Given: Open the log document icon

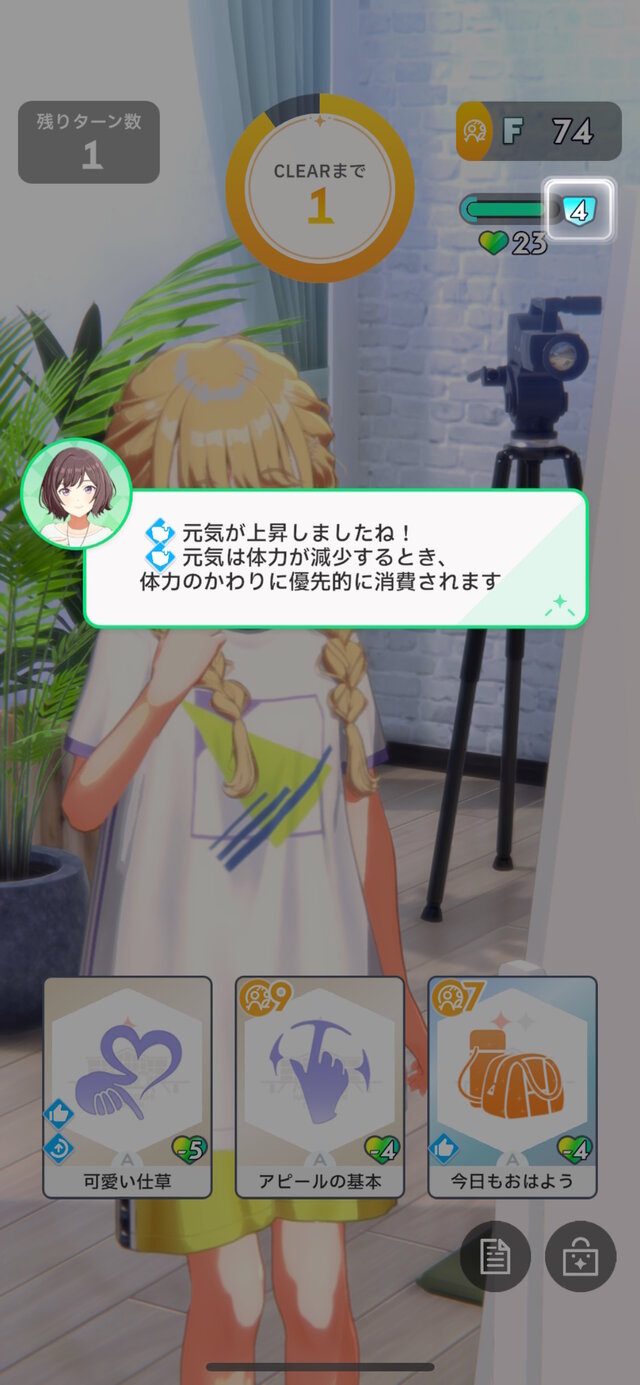Looking at the screenshot, I should tap(495, 1256).
